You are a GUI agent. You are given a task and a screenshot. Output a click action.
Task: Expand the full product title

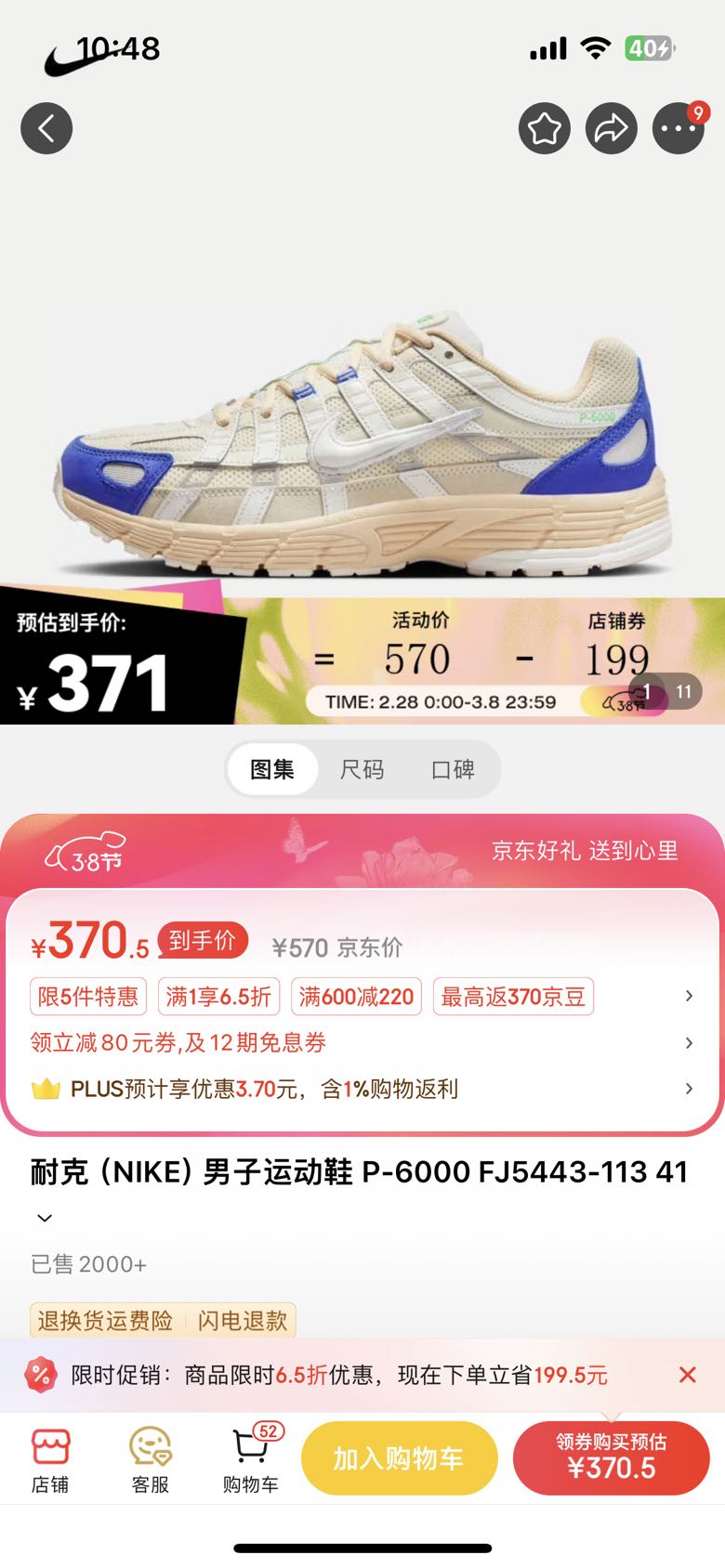(42, 1218)
